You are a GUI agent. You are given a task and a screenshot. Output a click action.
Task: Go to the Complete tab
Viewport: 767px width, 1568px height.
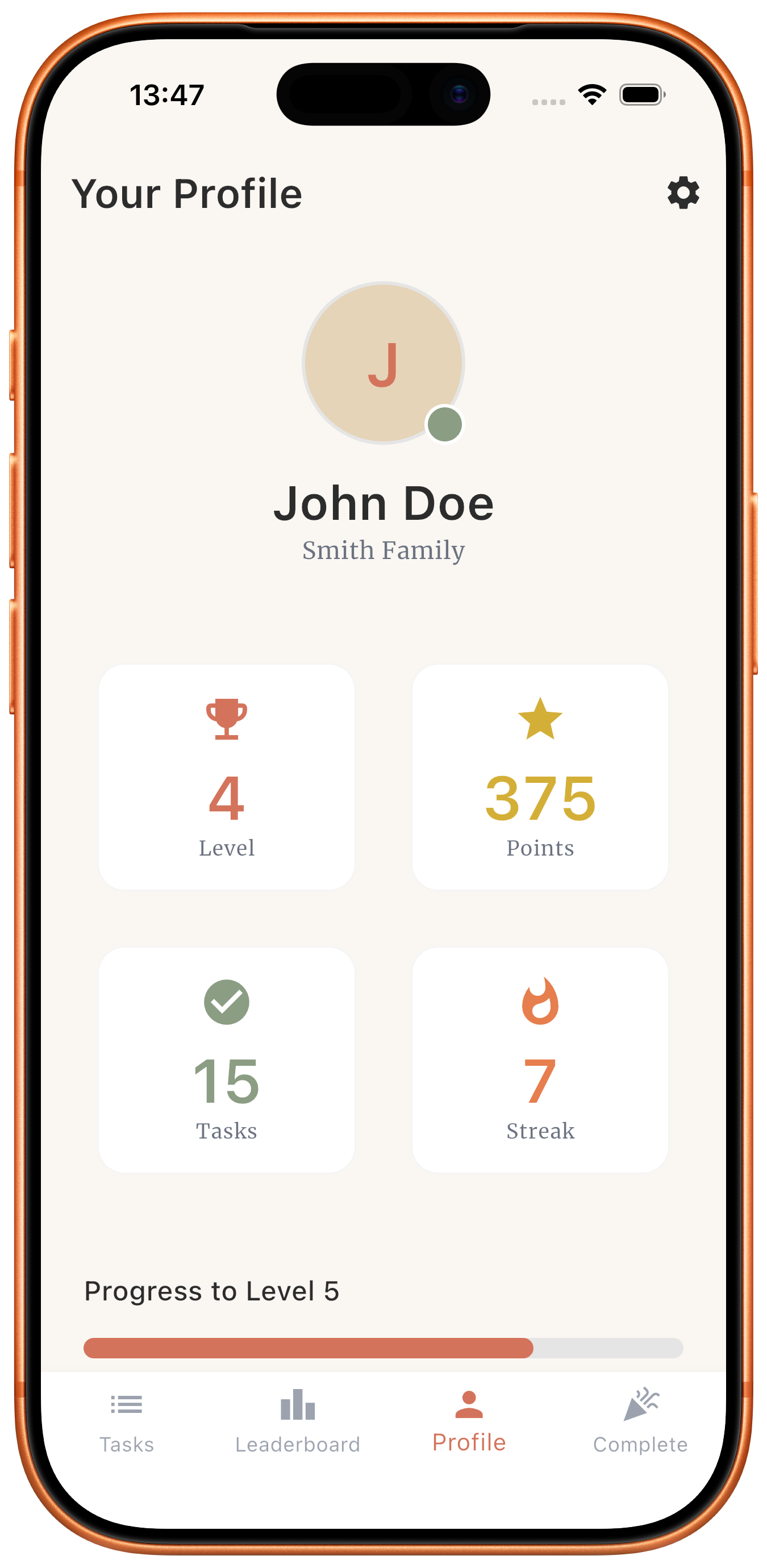pyautogui.click(x=640, y=1422)
